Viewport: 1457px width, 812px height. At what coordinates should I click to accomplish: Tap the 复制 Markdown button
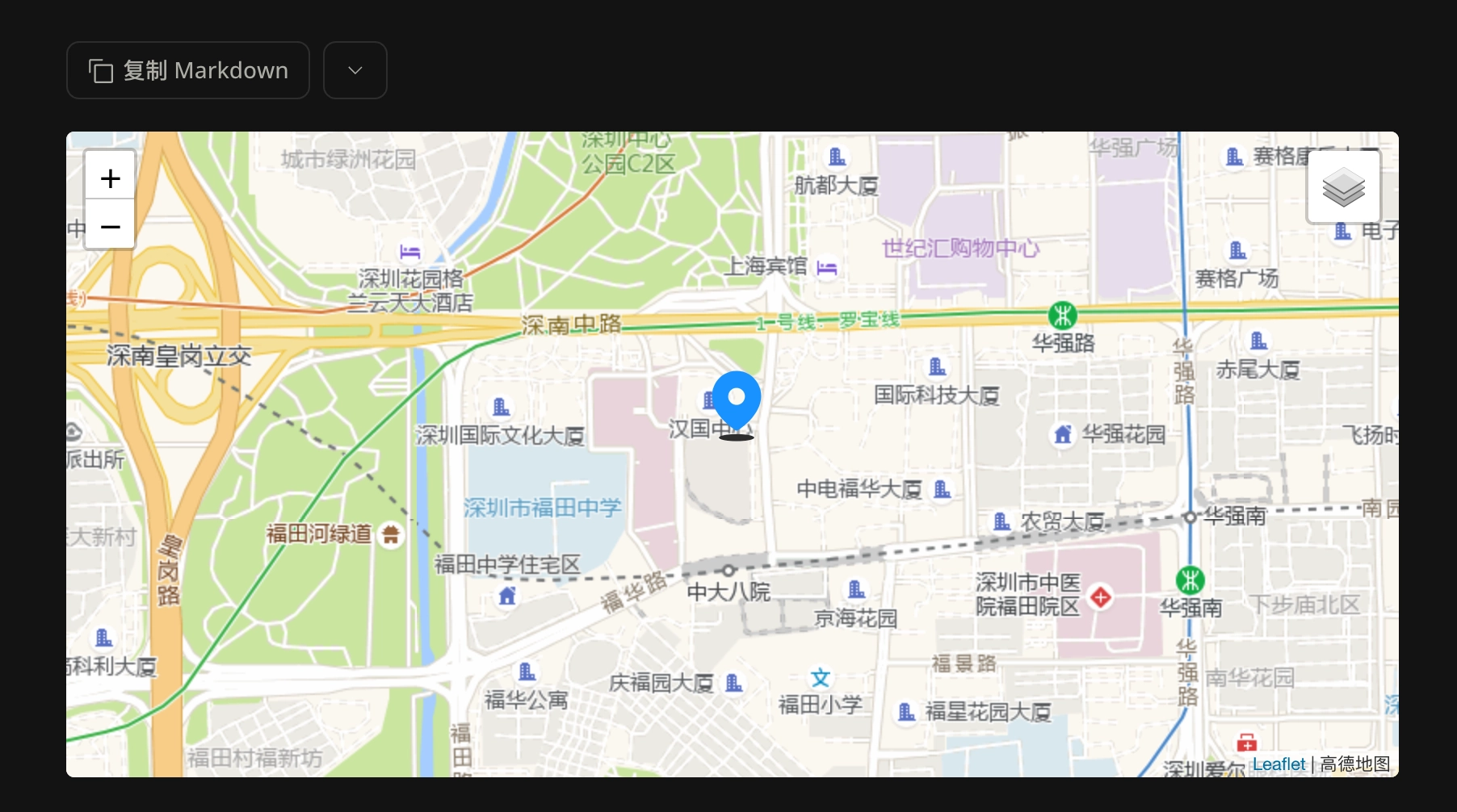tap(188, 70)
